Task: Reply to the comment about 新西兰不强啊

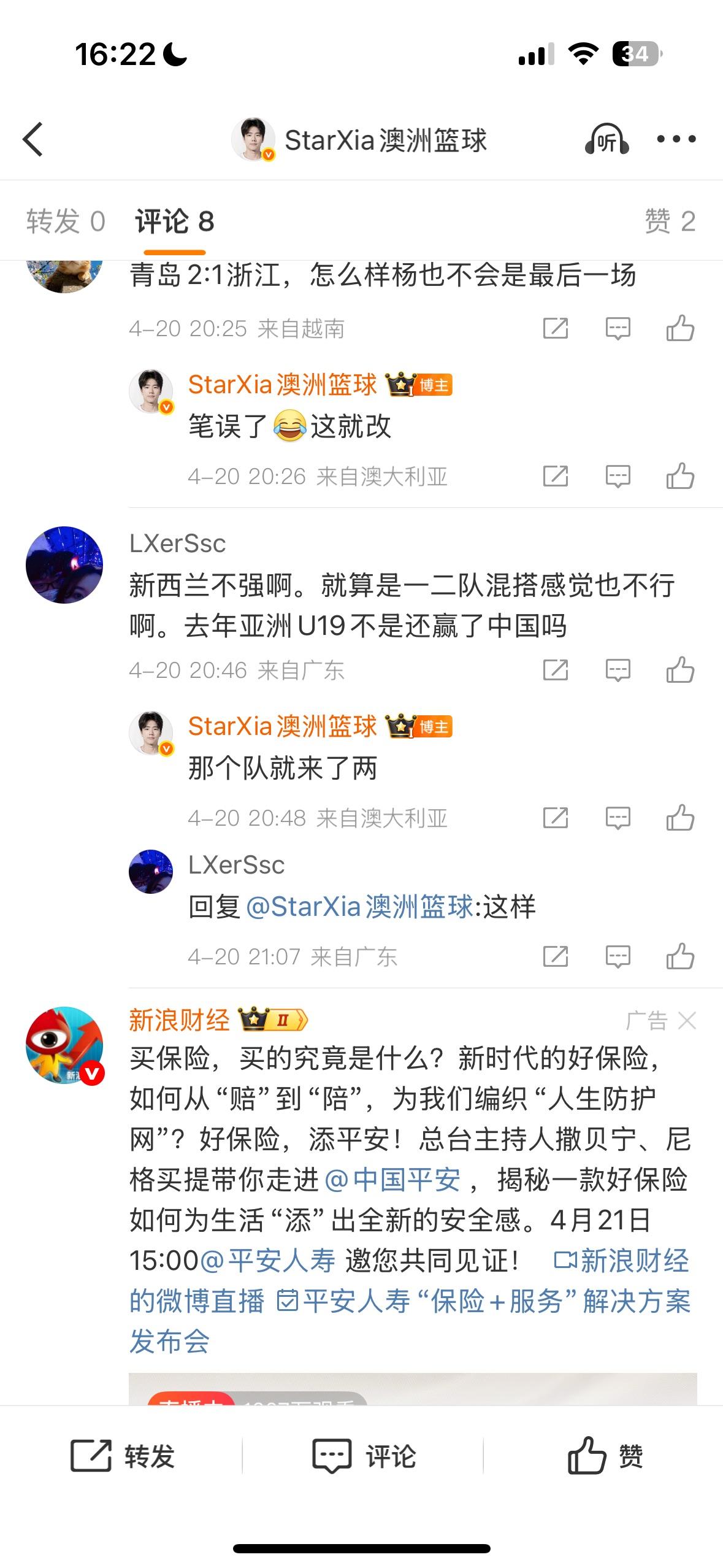Action: pyautogui.click(x=618, y=670)
